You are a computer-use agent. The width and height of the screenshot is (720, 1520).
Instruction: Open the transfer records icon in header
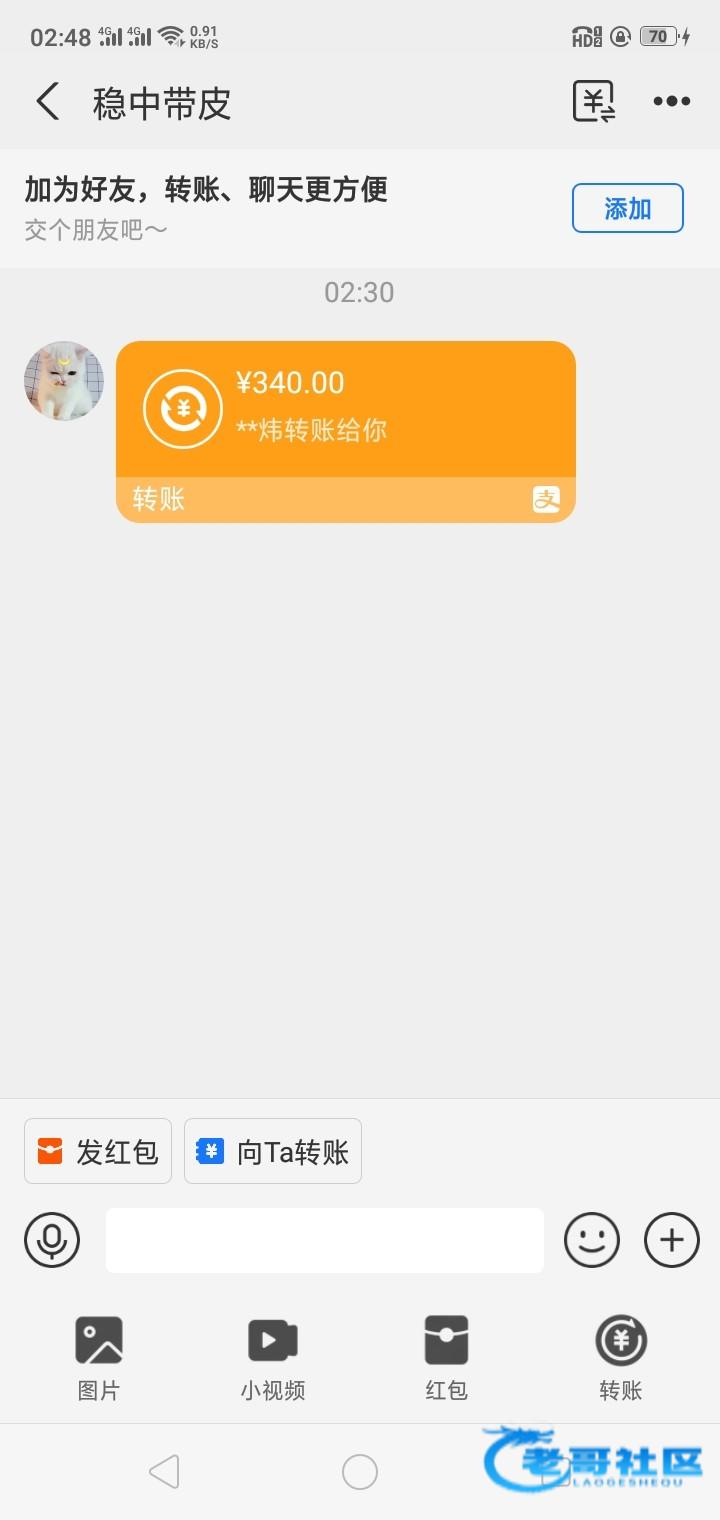pyautogui.click(x=593, y=102)
